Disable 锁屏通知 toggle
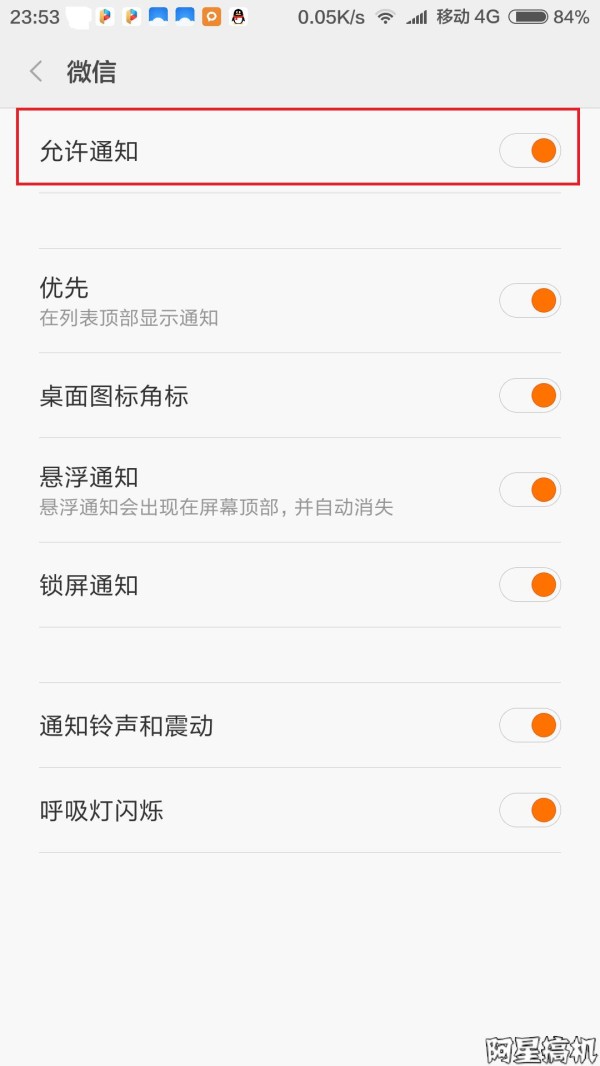Image resolution: width=600 pixels, height=1066 pixels. coord(529,585)
